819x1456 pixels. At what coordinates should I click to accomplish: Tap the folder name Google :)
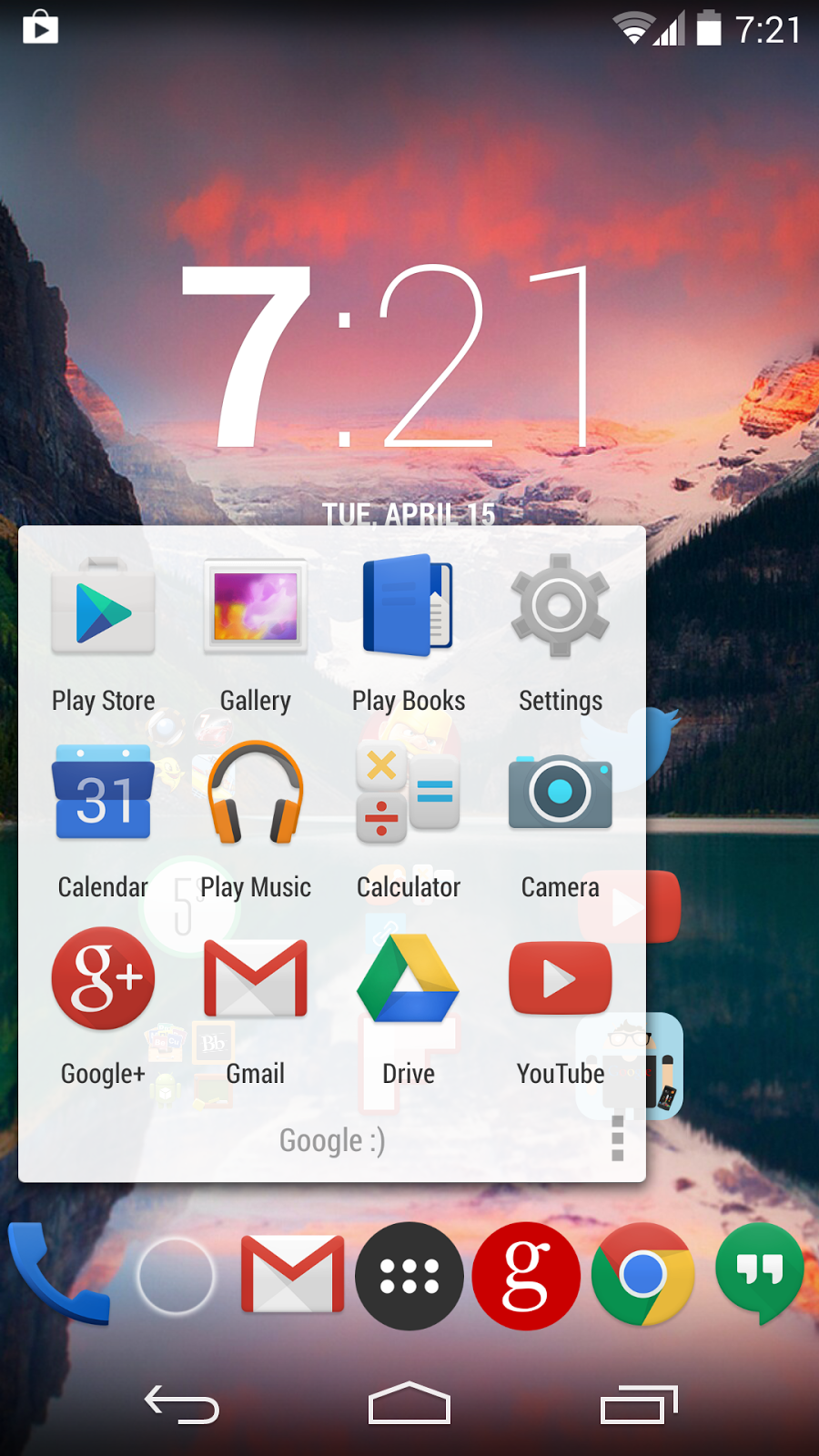click(x=332, y=1140)
